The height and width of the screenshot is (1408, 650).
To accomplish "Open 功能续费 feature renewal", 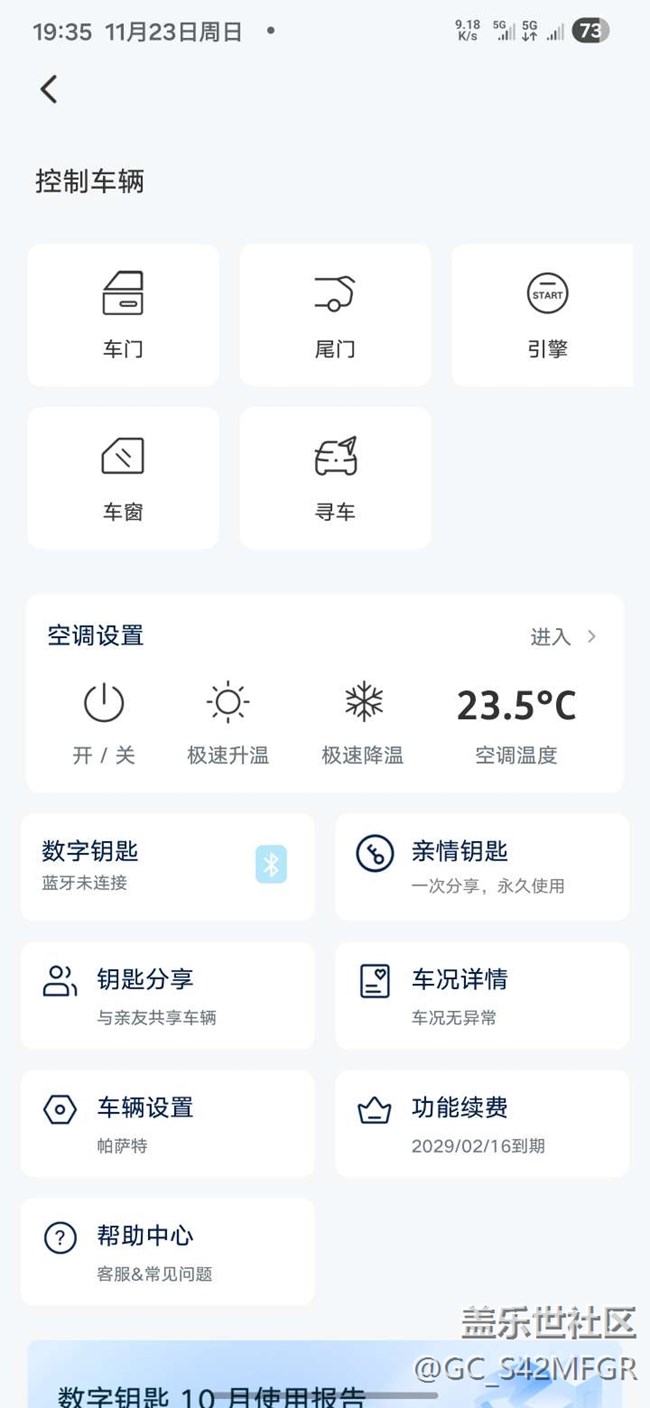I will (482, 1123).
